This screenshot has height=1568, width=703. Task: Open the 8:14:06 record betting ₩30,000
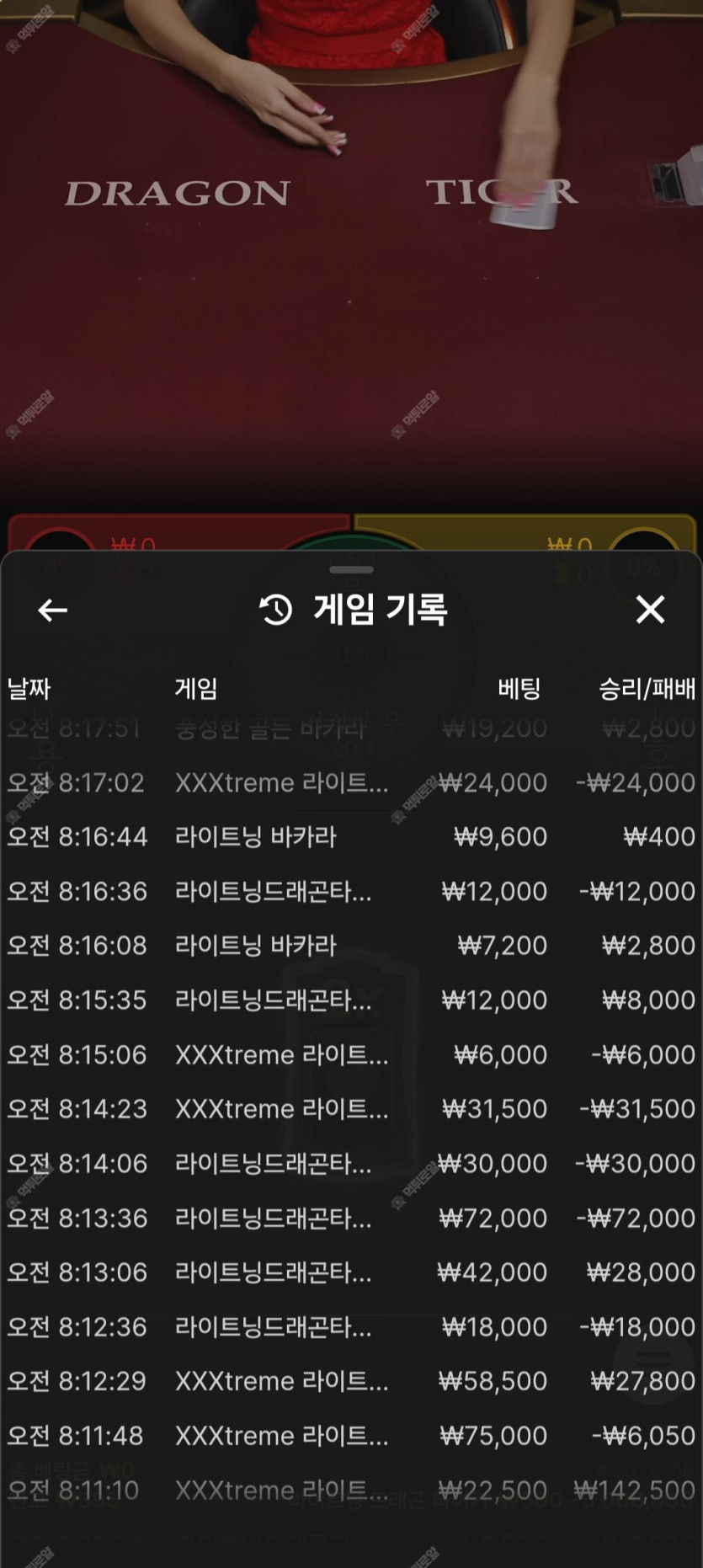pos(351,1164)
